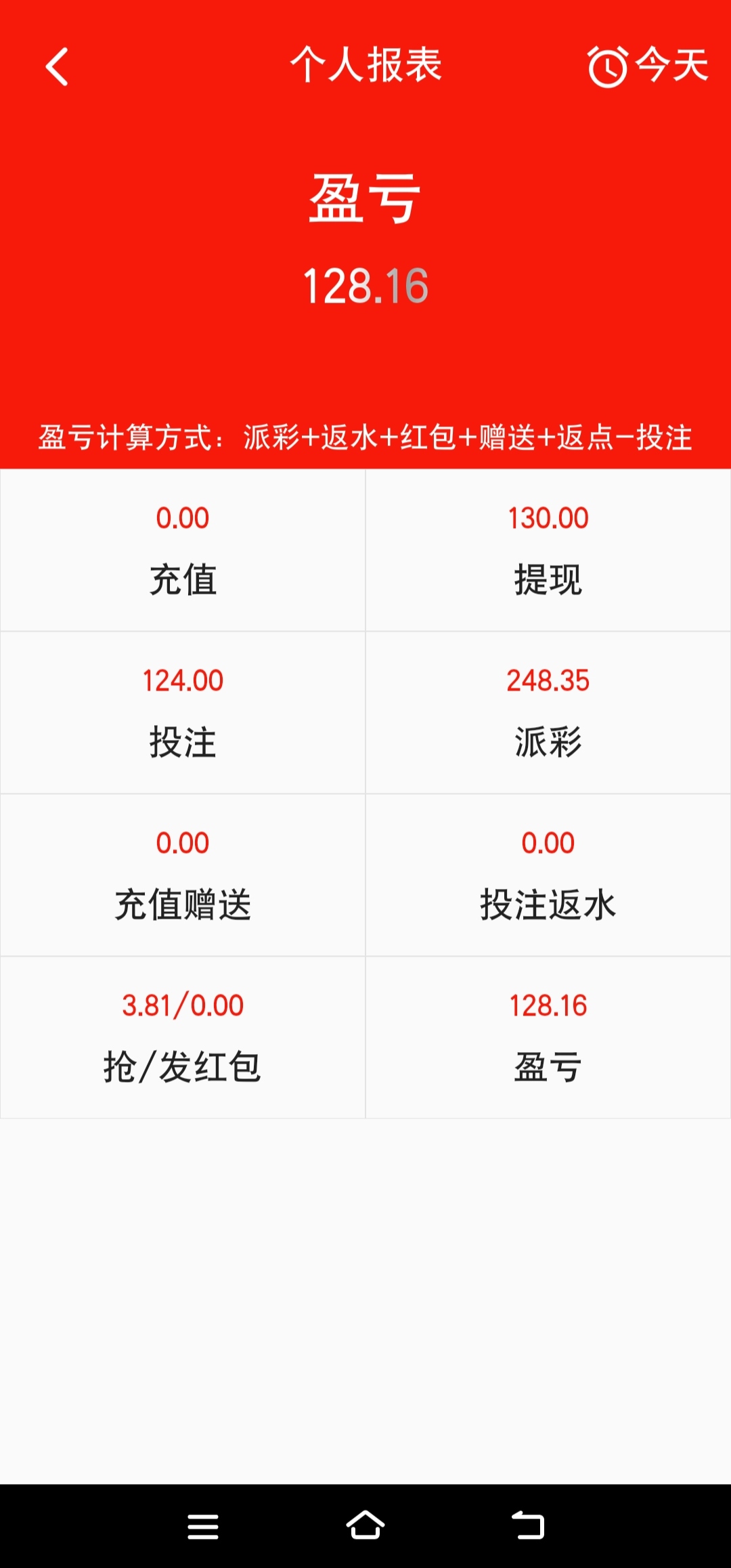Open recent apps from navigation bar

(202, 1527)
